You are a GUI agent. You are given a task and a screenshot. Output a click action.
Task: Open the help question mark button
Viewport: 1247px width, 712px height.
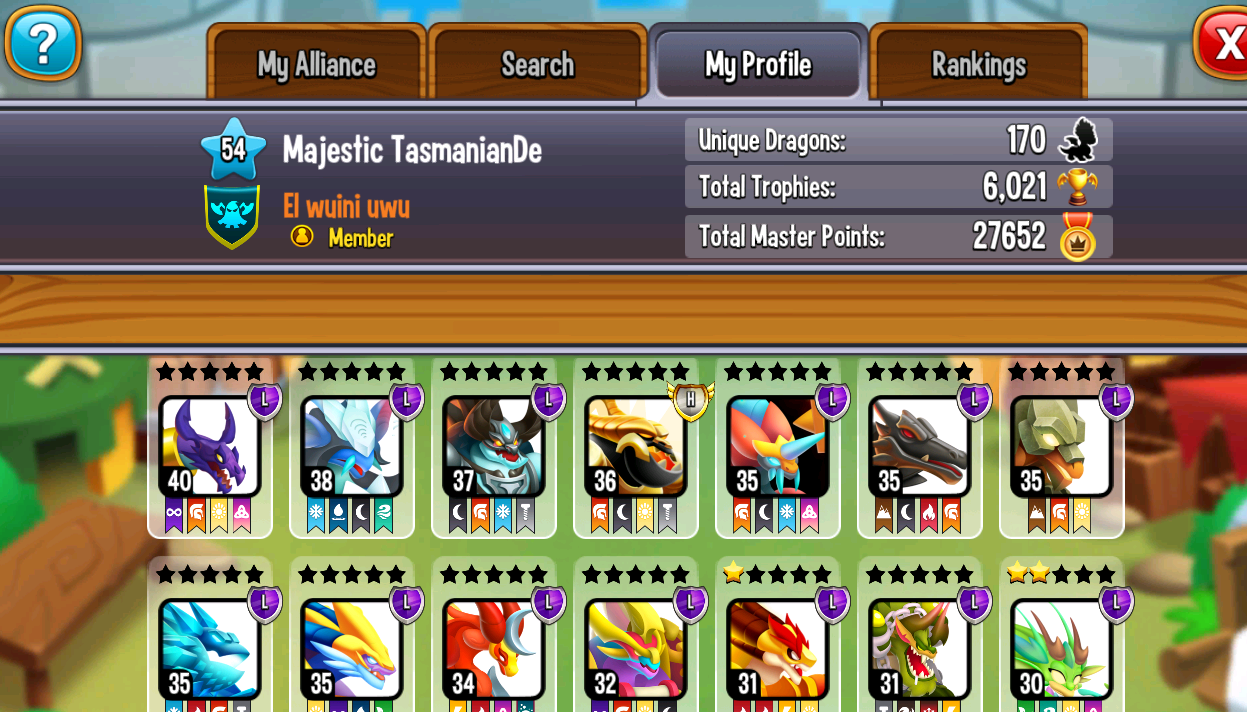coord(42,43)
